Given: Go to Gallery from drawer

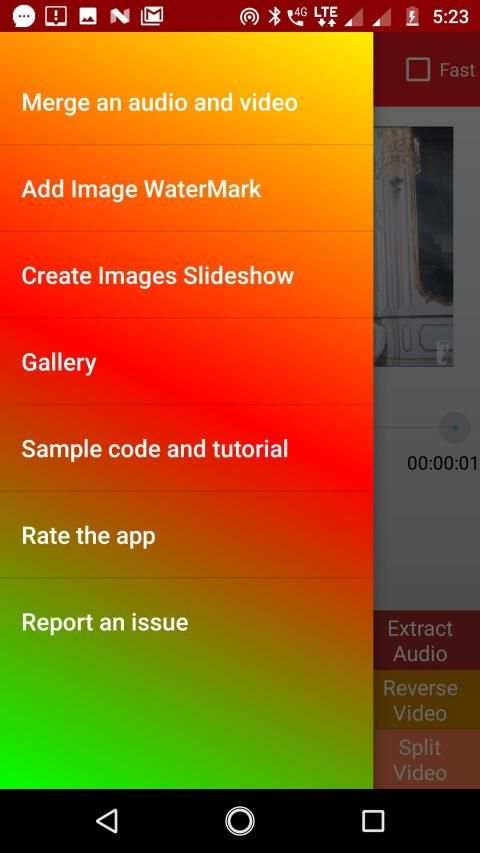Looking at the screenshot, I should coord(187,362).
